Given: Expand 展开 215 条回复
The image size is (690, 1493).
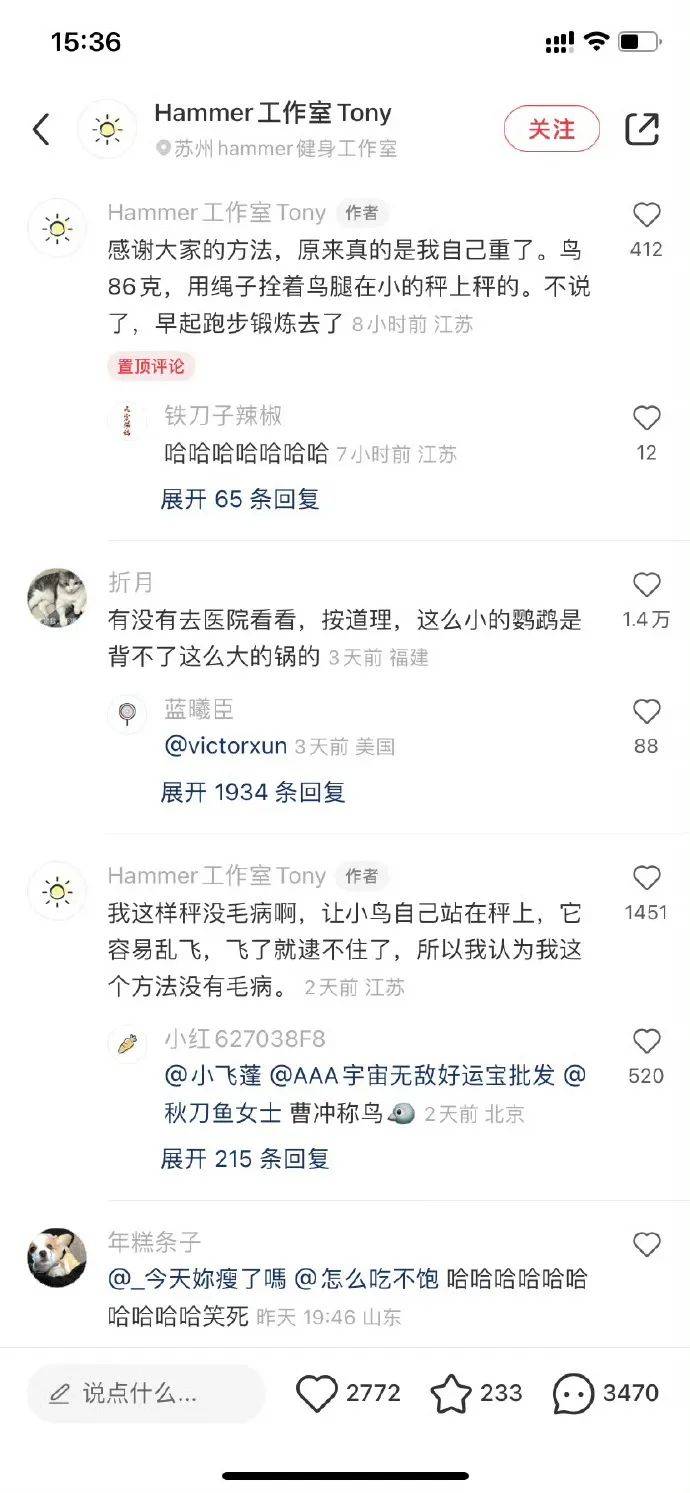Looking at the screenshot, I should click(245, 1158).
